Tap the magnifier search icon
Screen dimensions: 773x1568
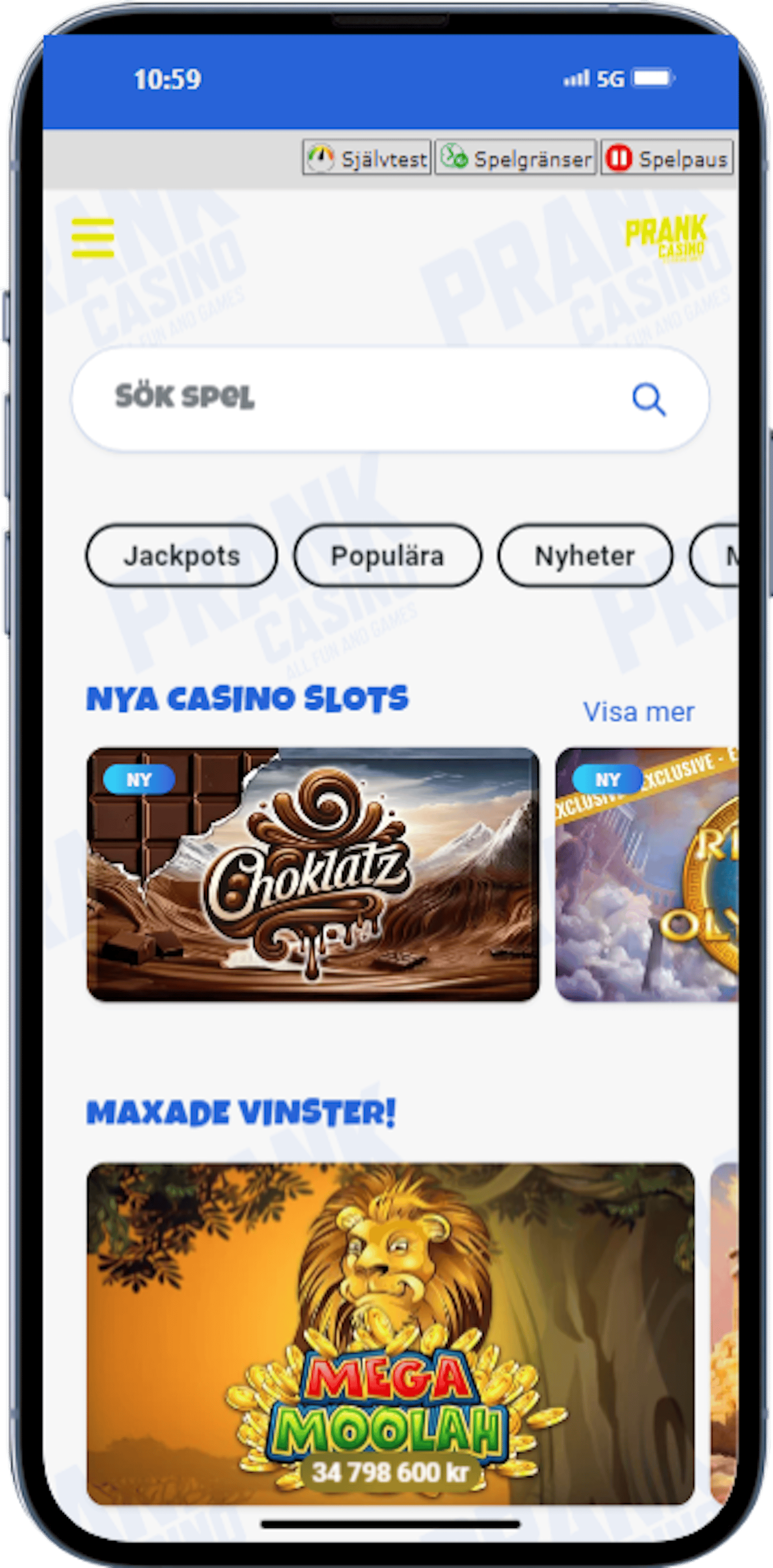click(x=649, y=400)
